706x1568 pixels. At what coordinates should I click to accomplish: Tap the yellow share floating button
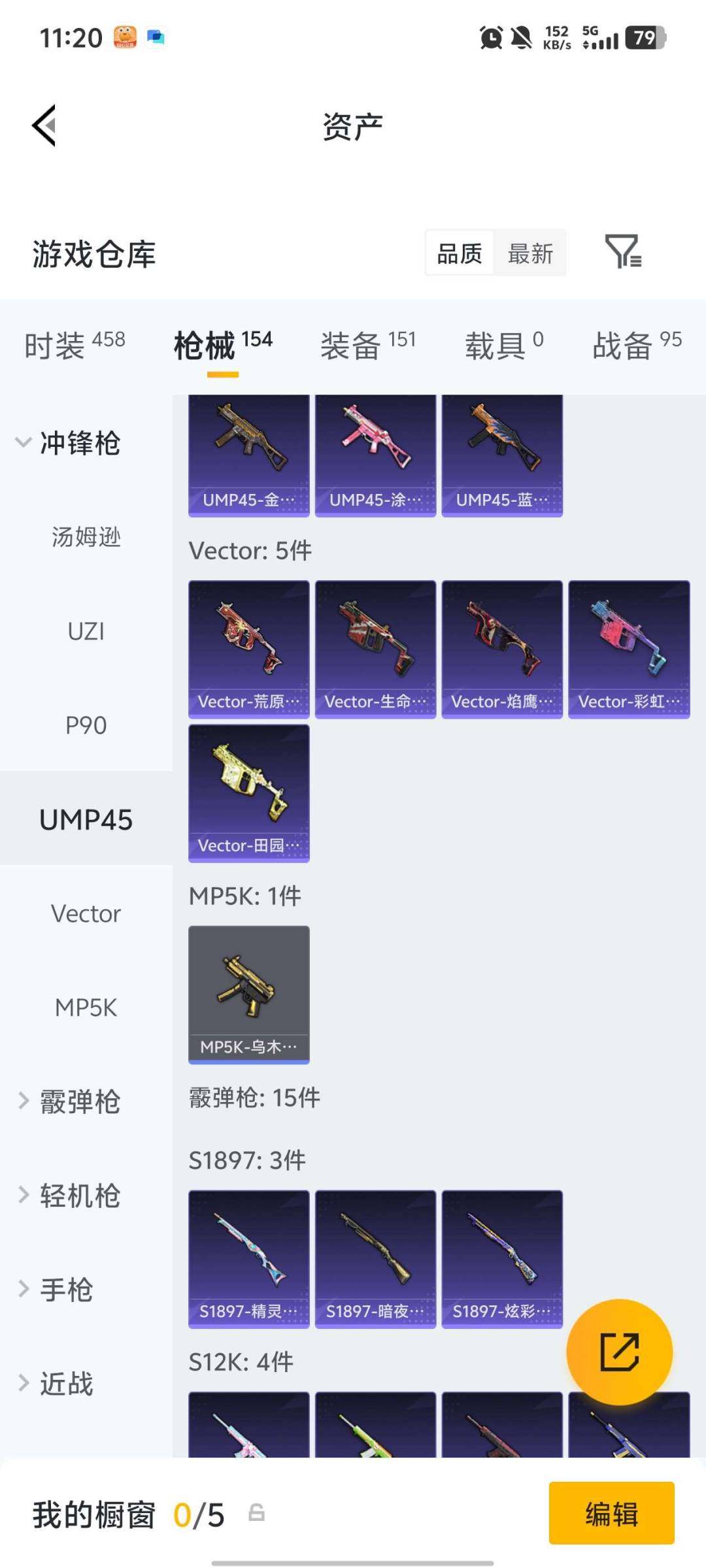pyautogui.click(x=619, y=1352)
